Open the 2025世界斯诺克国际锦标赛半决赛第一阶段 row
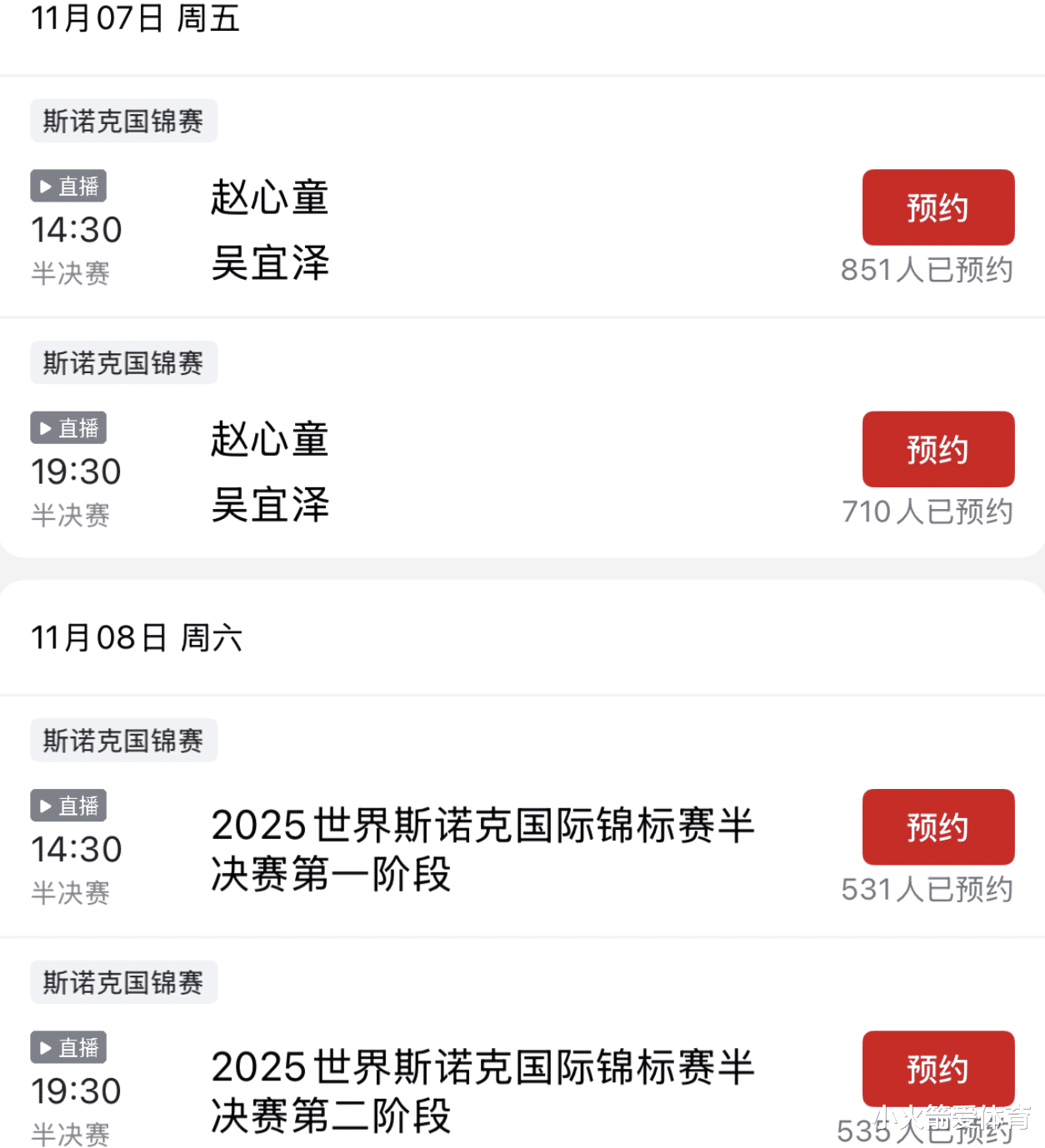1045x1148 pixels. coord(482,849)
